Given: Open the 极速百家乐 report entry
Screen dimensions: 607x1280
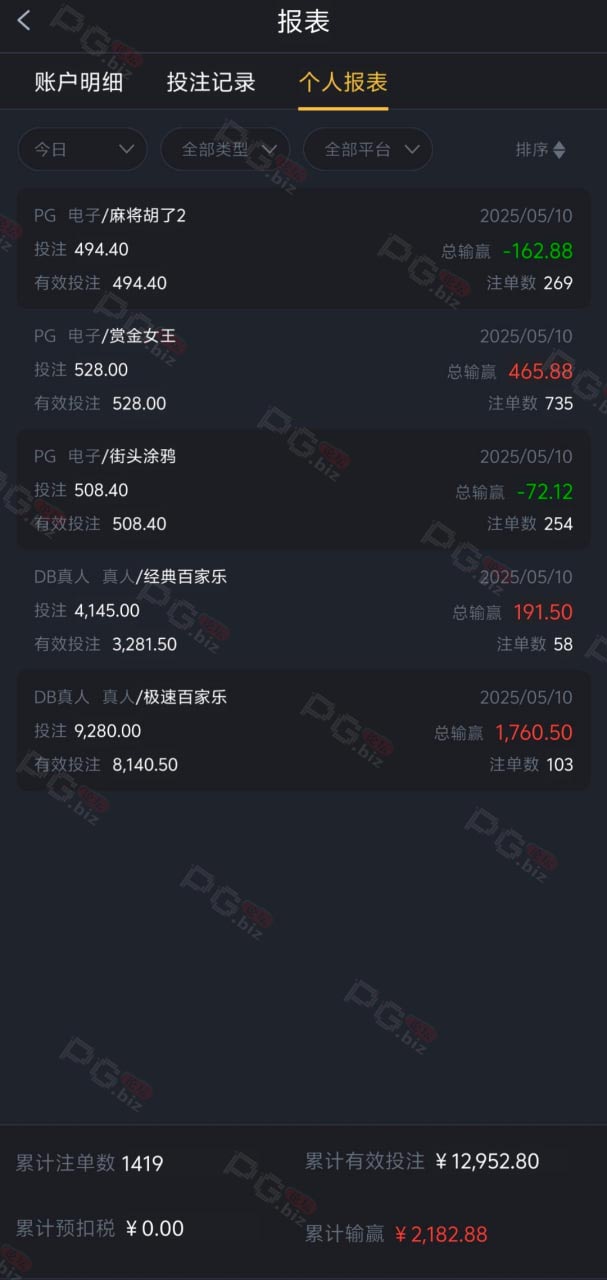Looking at the screenshot, I should click(x=303, y=731).
